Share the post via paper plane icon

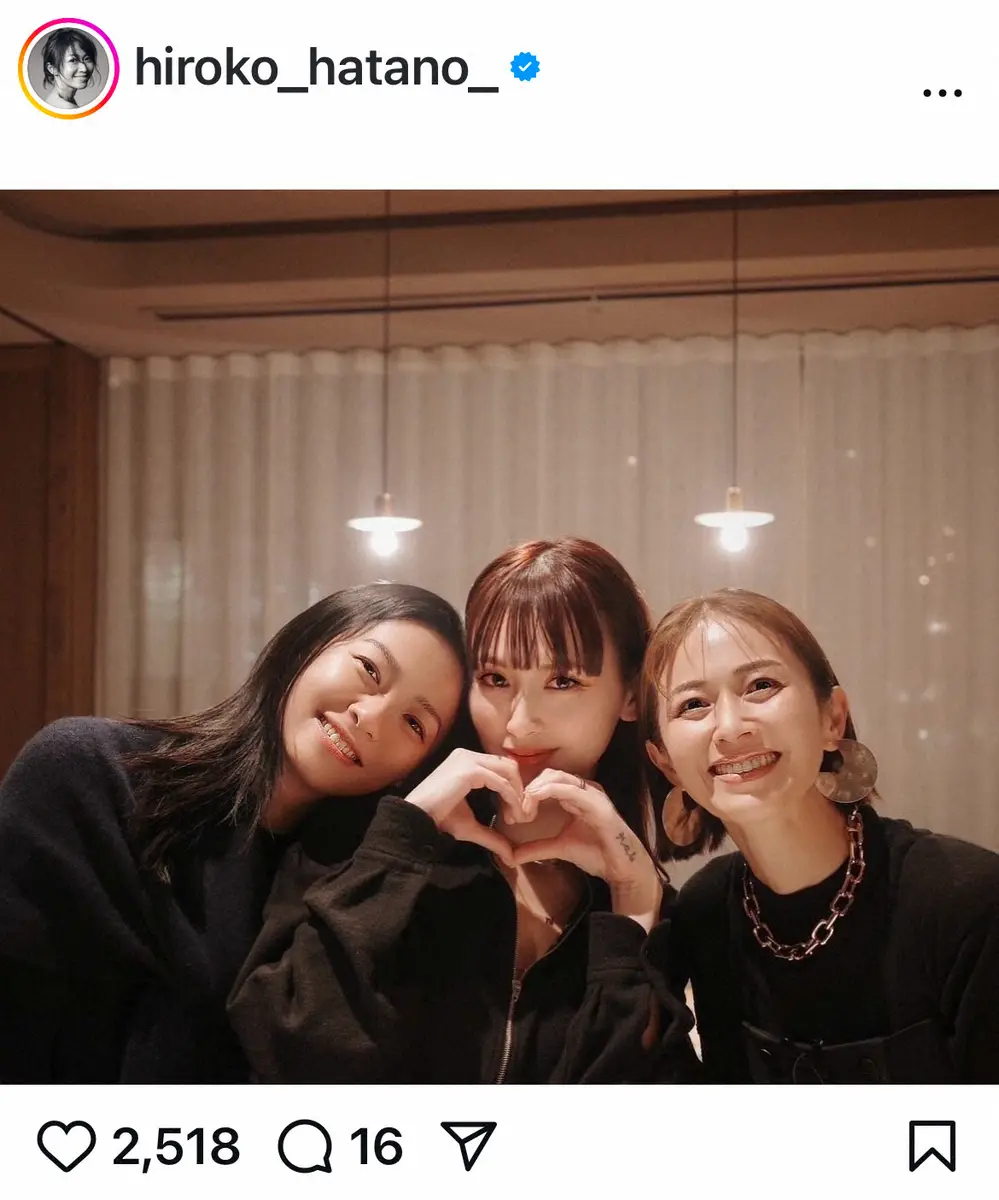click(468, 1146)
